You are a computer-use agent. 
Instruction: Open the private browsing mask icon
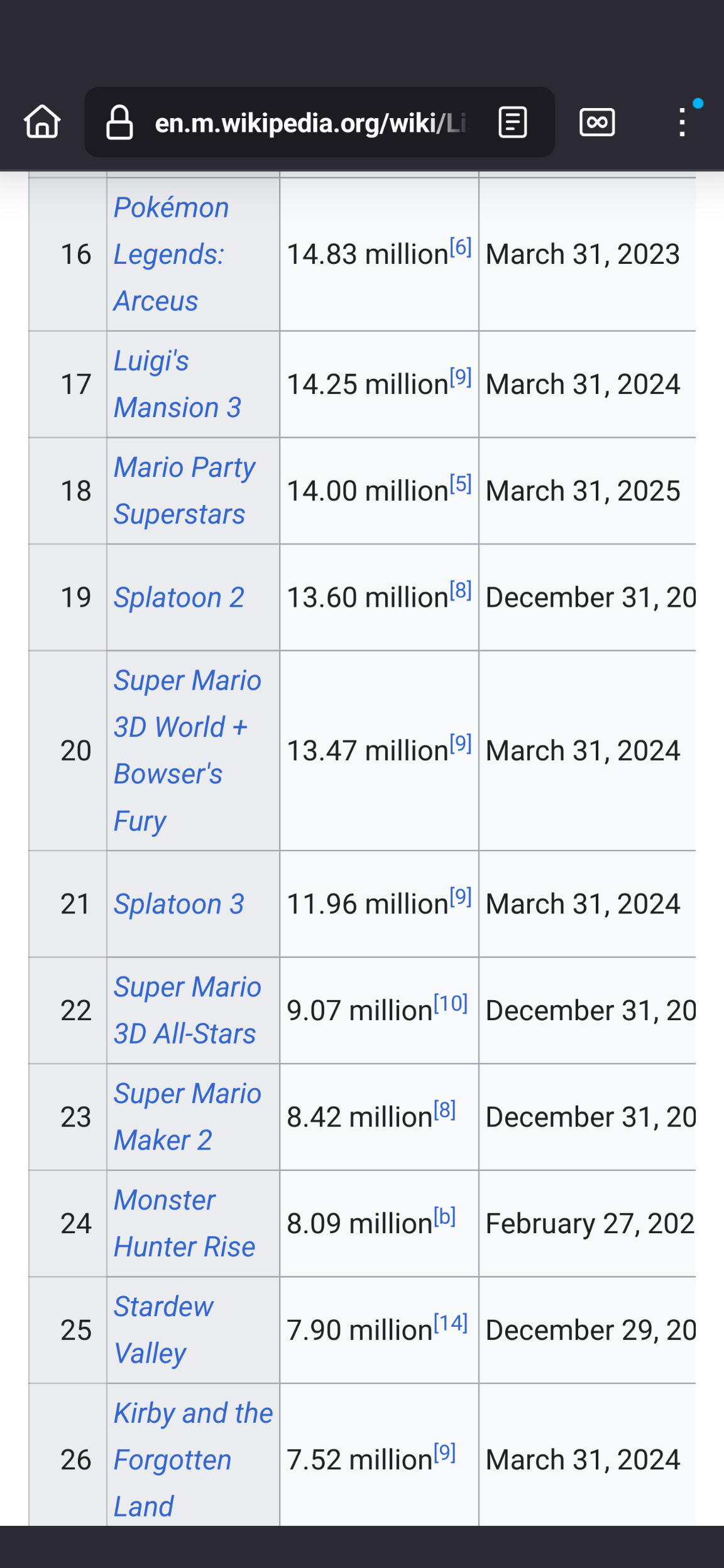click(x=596, y=122)
